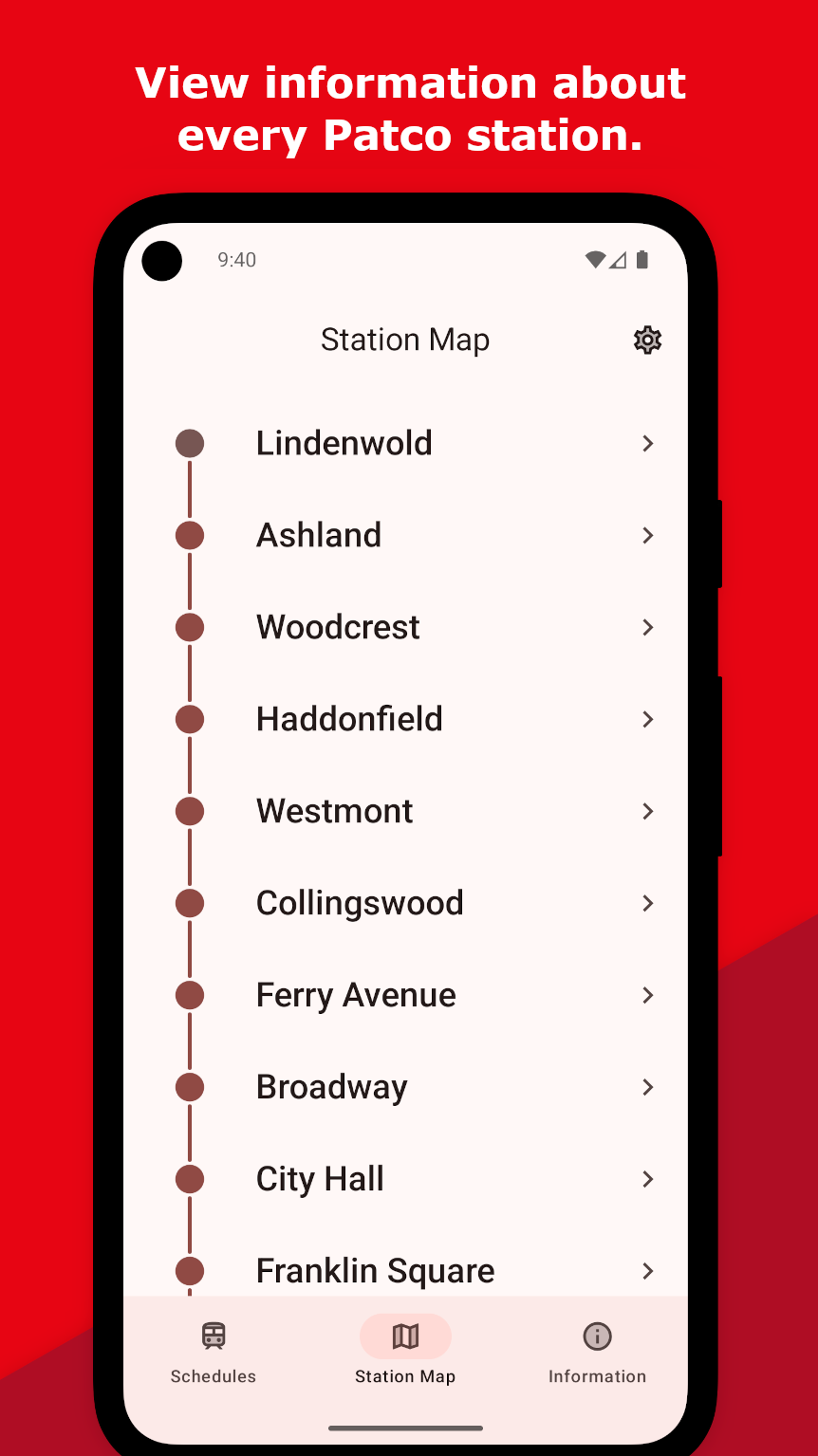The width and height of the screenshot is (818, 1456).
Task: Tap the Franklin Square station dot
Action: (190, 1271)
